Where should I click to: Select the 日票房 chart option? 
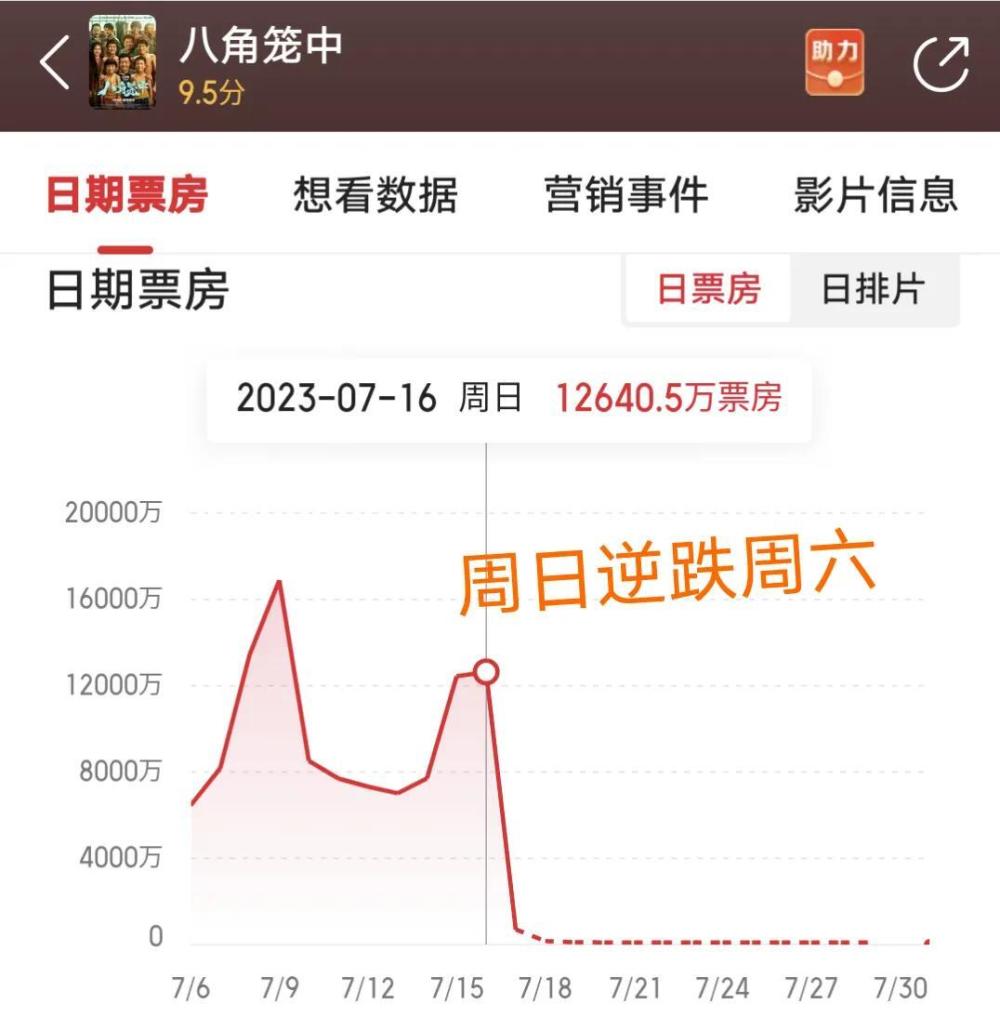[708, 290]
